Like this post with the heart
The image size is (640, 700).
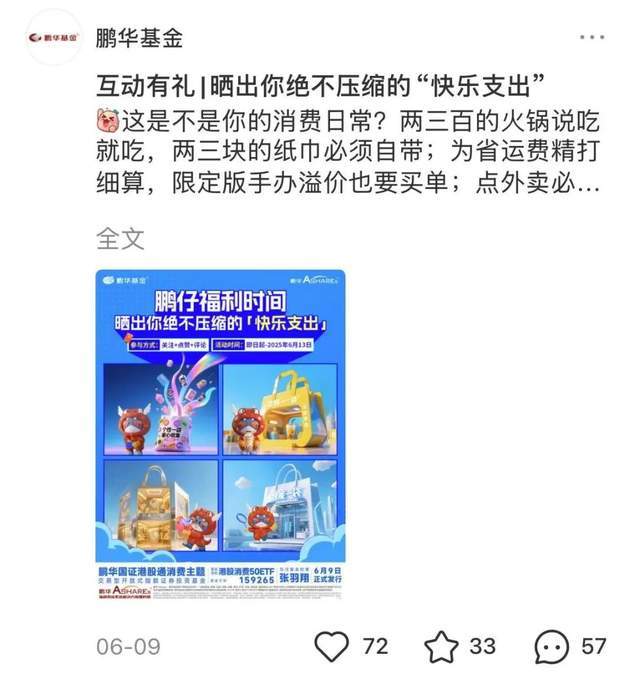click(331, 647)
